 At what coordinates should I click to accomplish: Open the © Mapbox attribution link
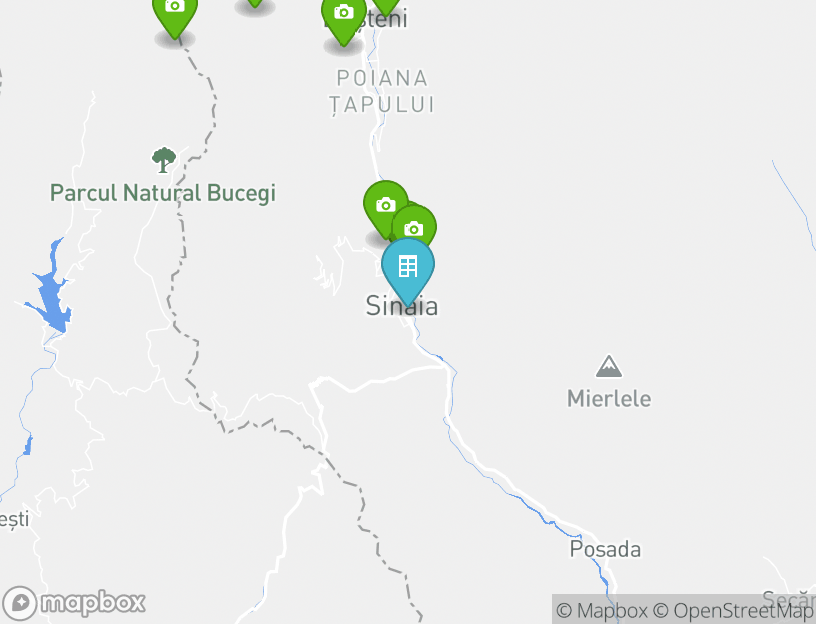(600, 610)
